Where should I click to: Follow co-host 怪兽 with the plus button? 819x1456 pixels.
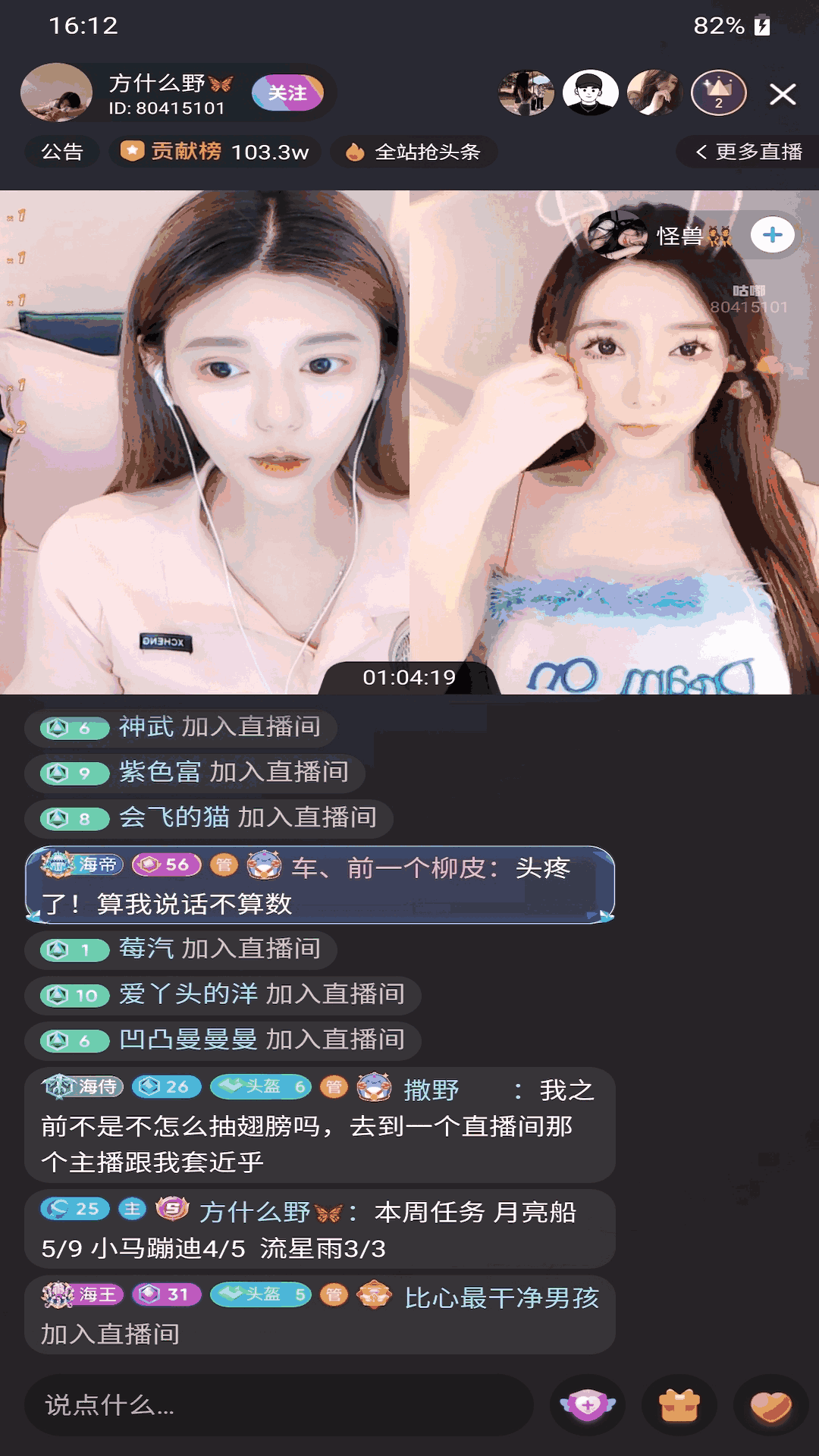(x=772, y=235)
